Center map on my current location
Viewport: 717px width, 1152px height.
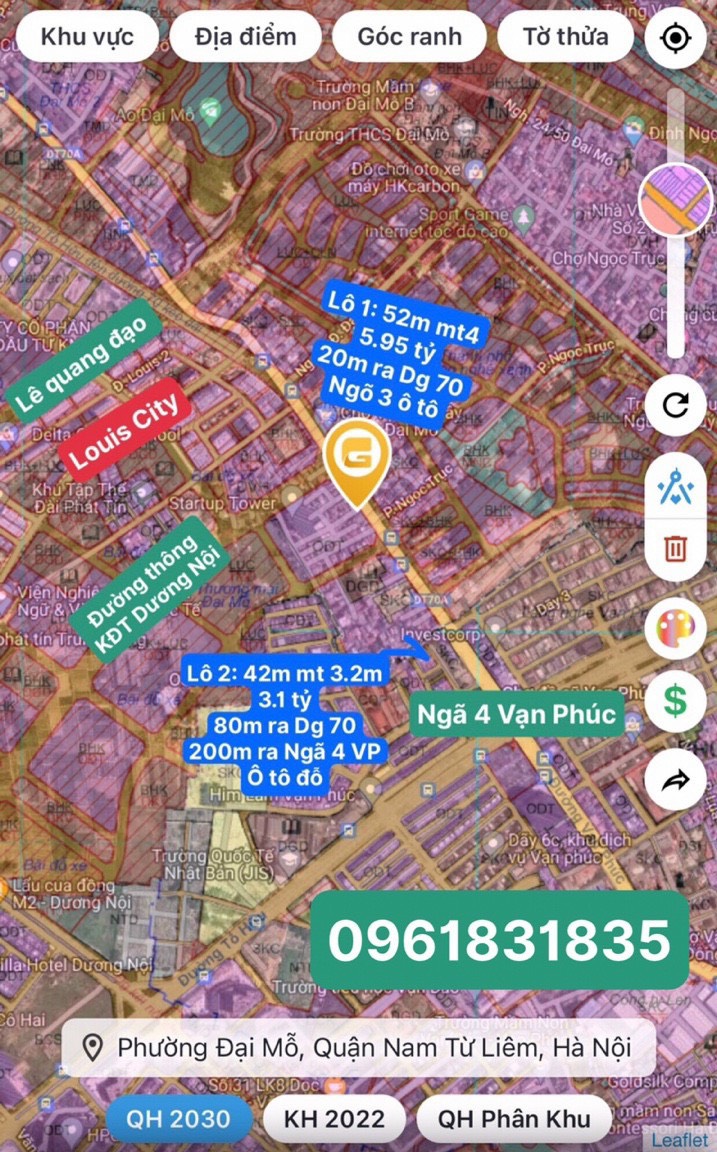676,38
